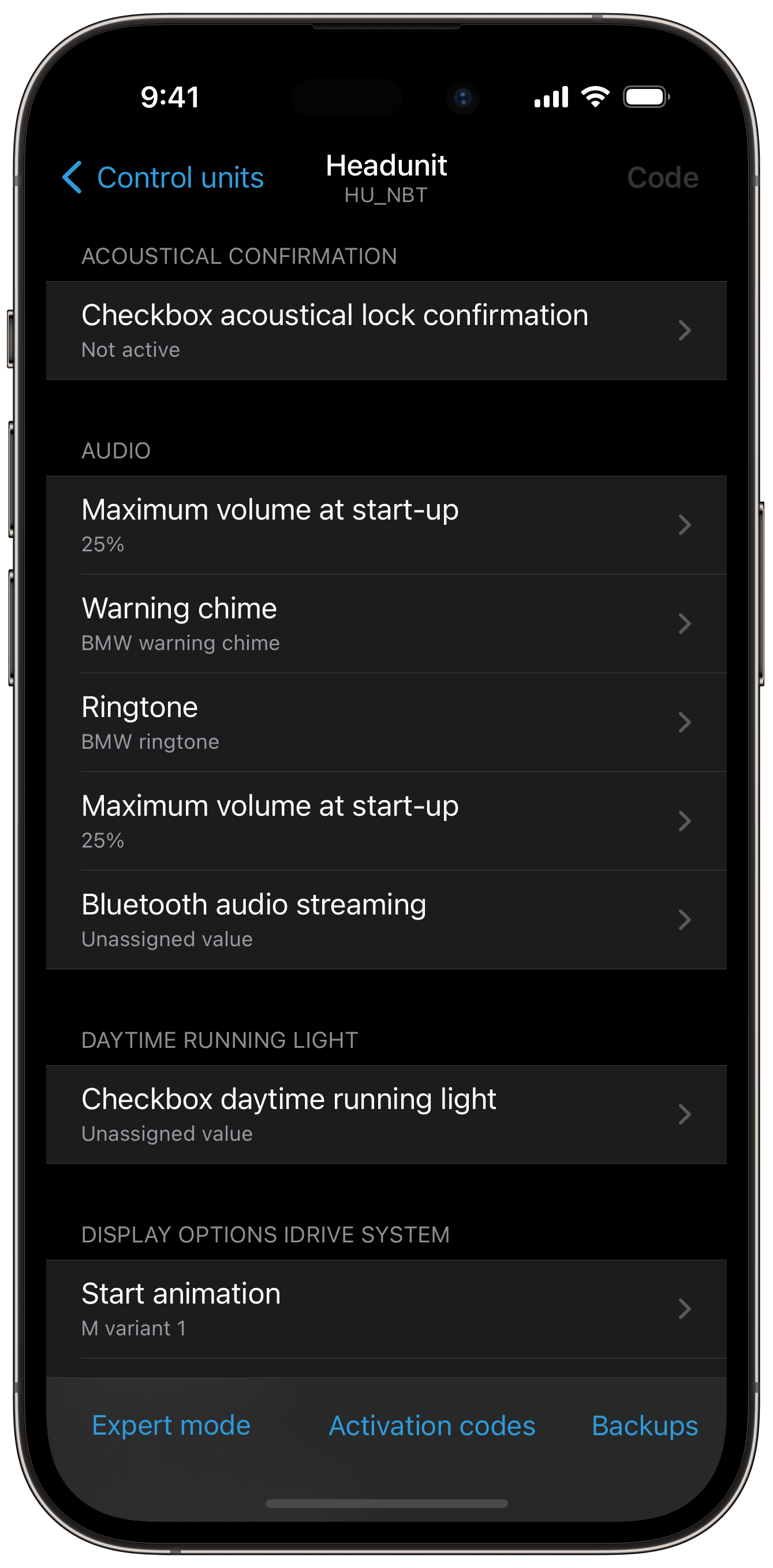Tap the chevron on the Bluetooth audio streaming row
773x1568 pixels.
684,920
